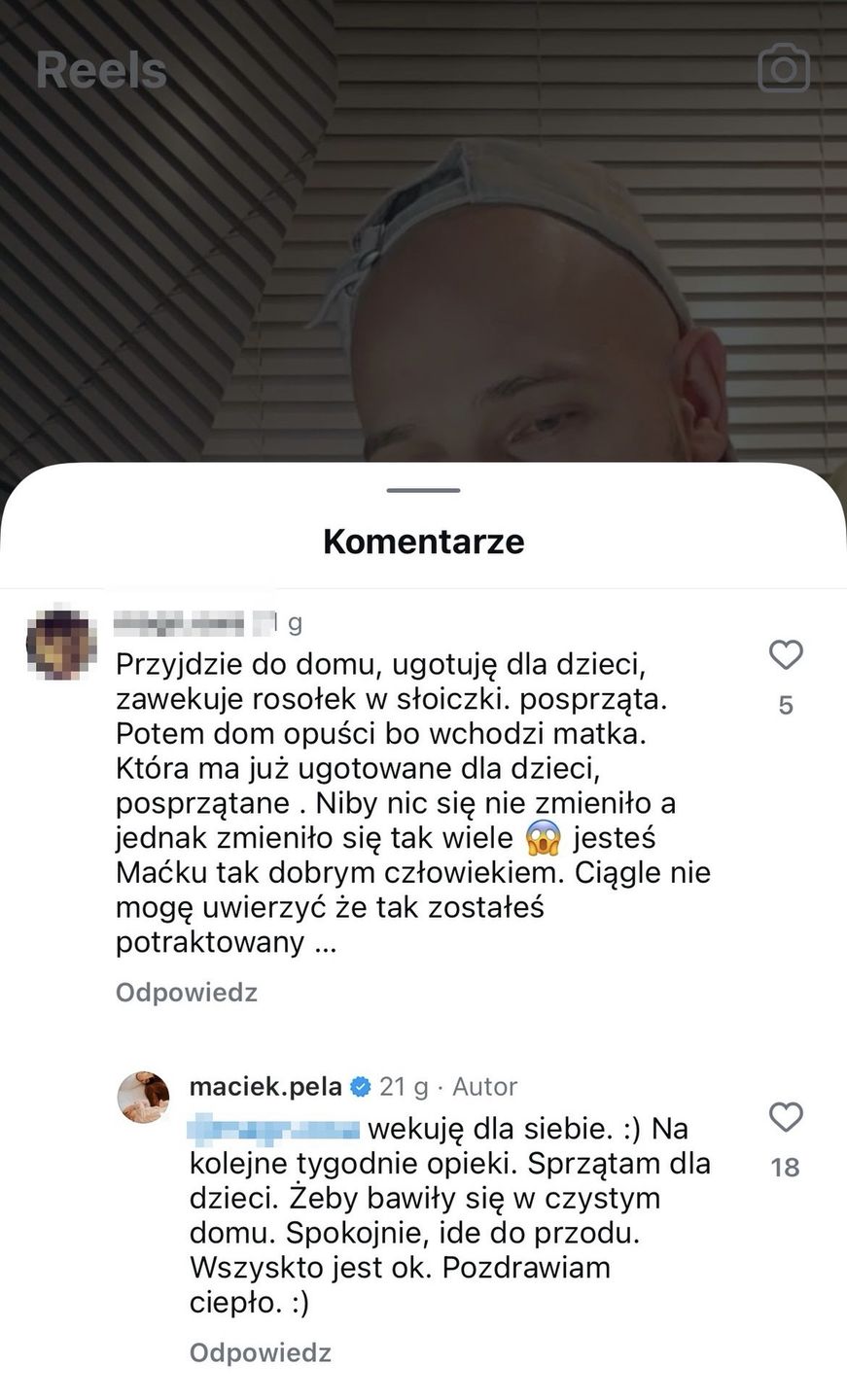Reply to the comment about rosołek w słoiczki
This screenshot has width=847, height=1400.
coord(186,993)
